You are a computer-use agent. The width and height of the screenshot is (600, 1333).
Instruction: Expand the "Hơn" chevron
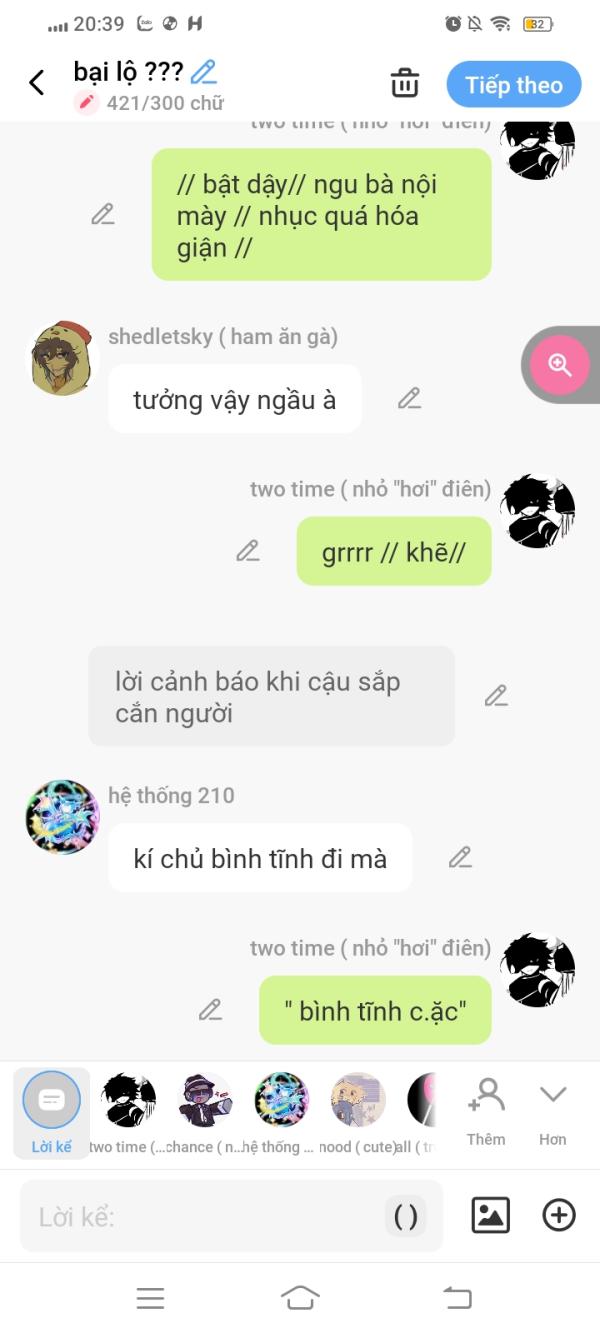click(x=552, y=1110)
